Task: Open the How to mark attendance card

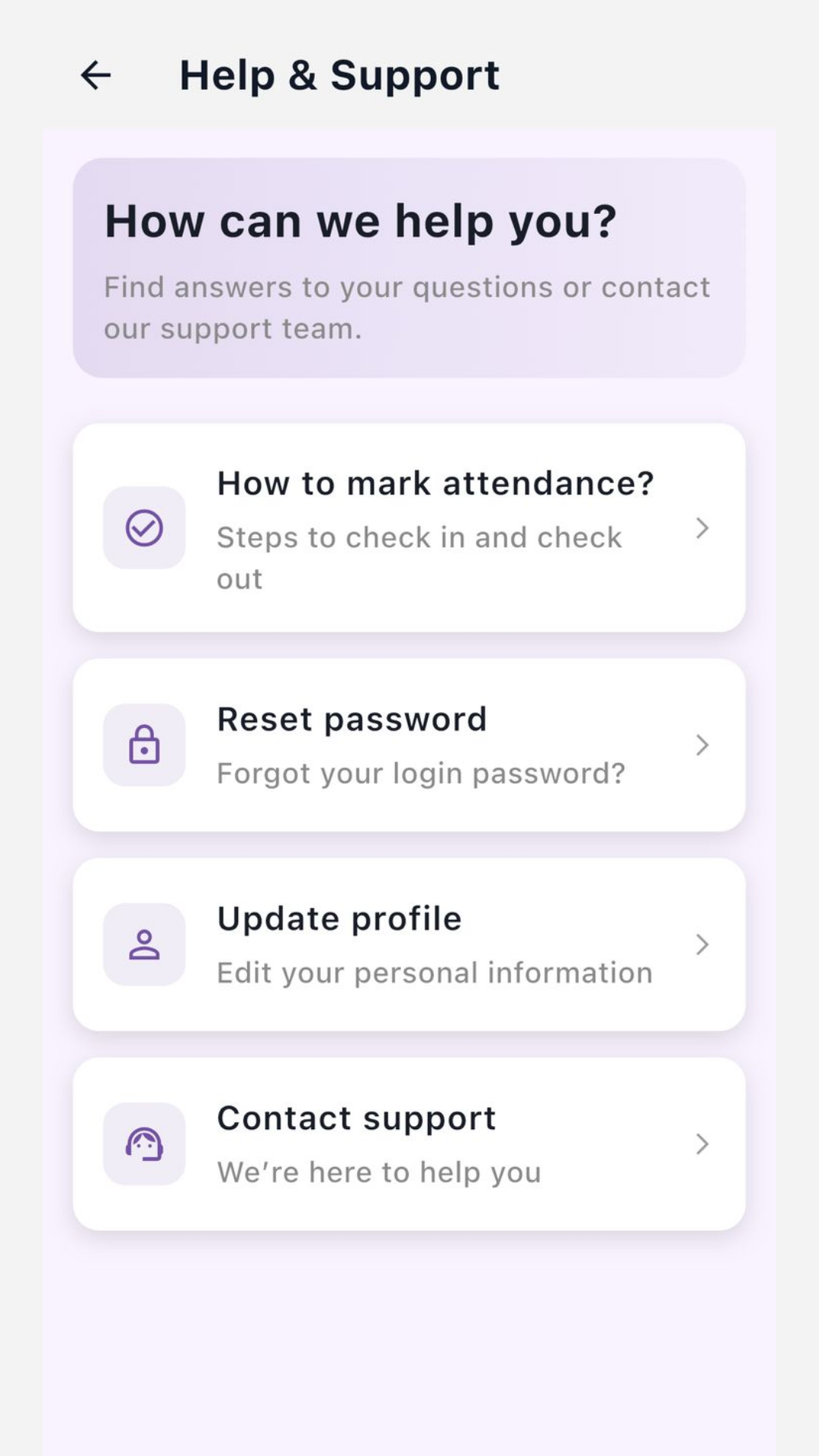Action: pos(409,529)
